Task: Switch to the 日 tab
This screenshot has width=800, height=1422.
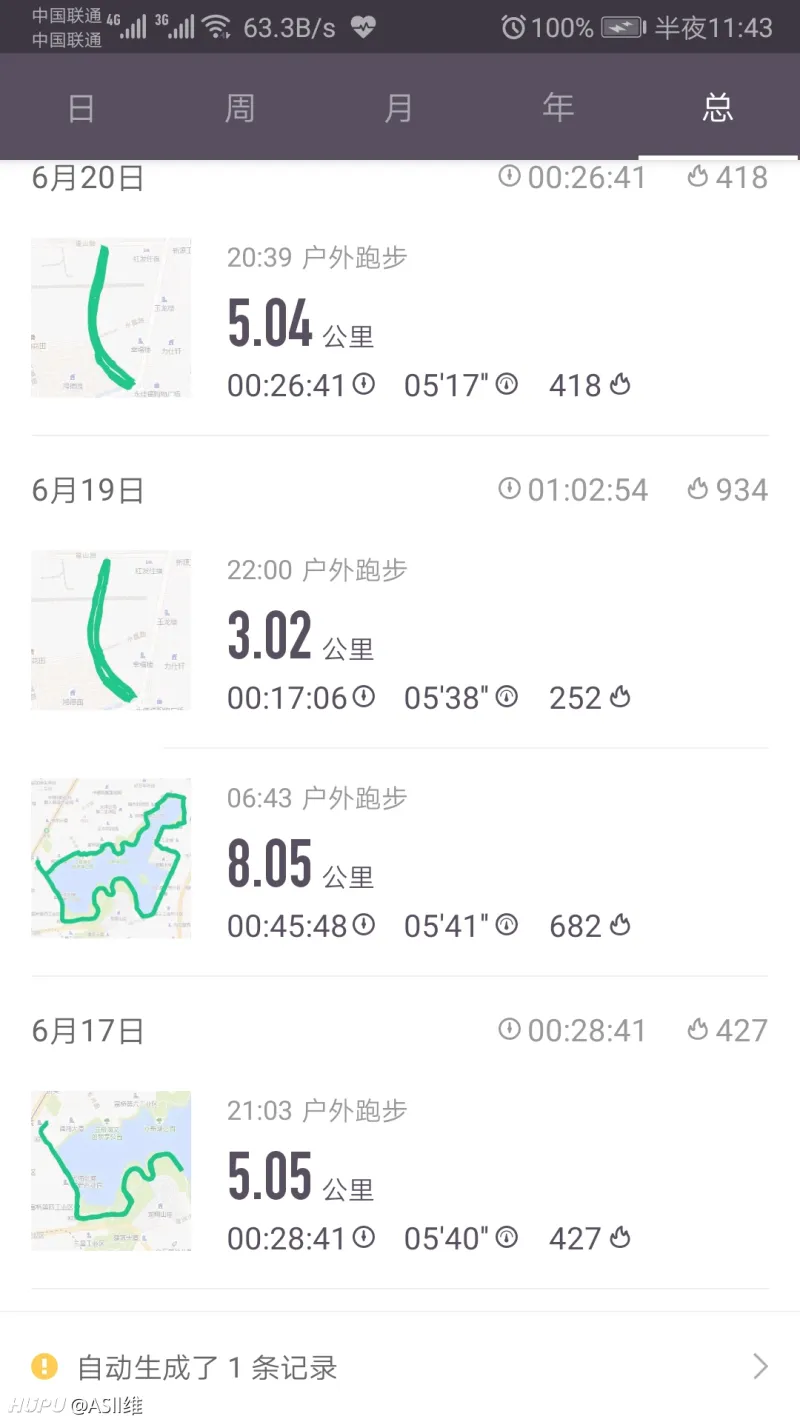Action: click(81, 107)
